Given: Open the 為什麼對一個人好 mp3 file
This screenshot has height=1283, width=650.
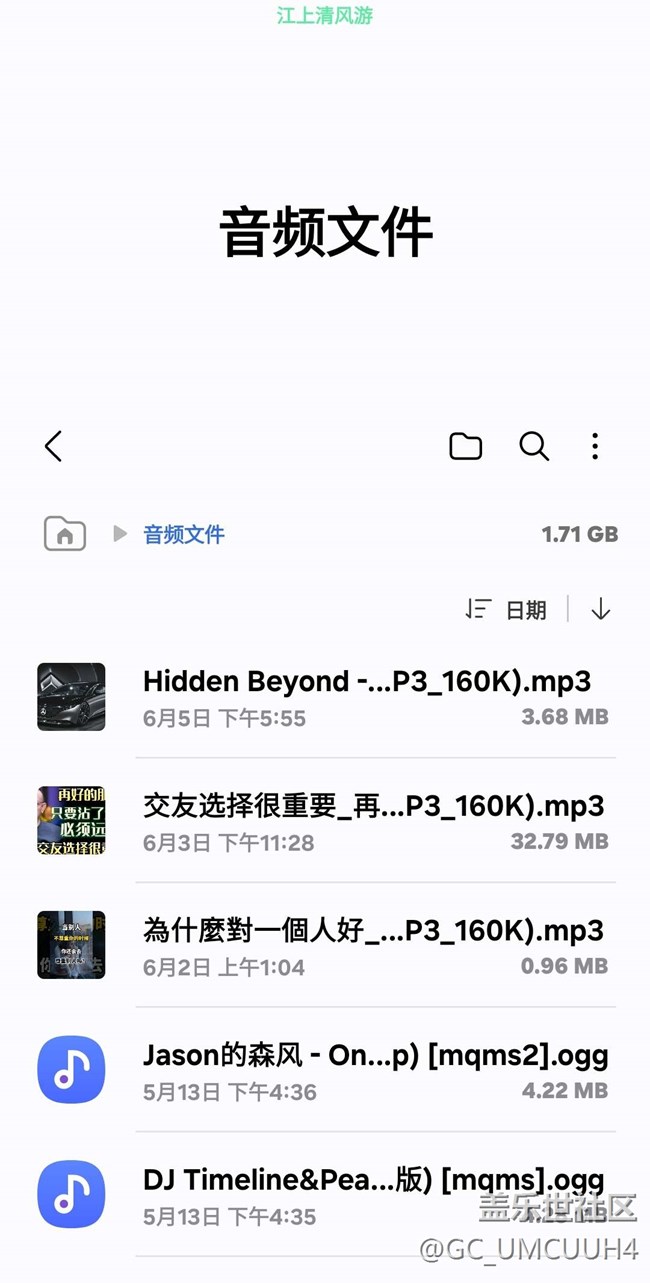Looking at the screenshot, I should pyautogui.click(x=372, y=945).
